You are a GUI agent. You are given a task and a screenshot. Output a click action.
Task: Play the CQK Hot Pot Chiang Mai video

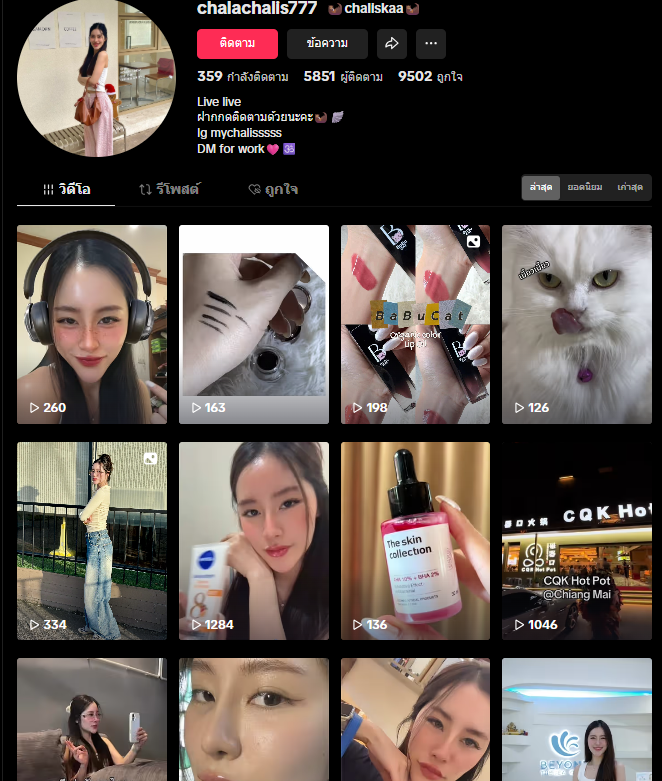(577, 541)
